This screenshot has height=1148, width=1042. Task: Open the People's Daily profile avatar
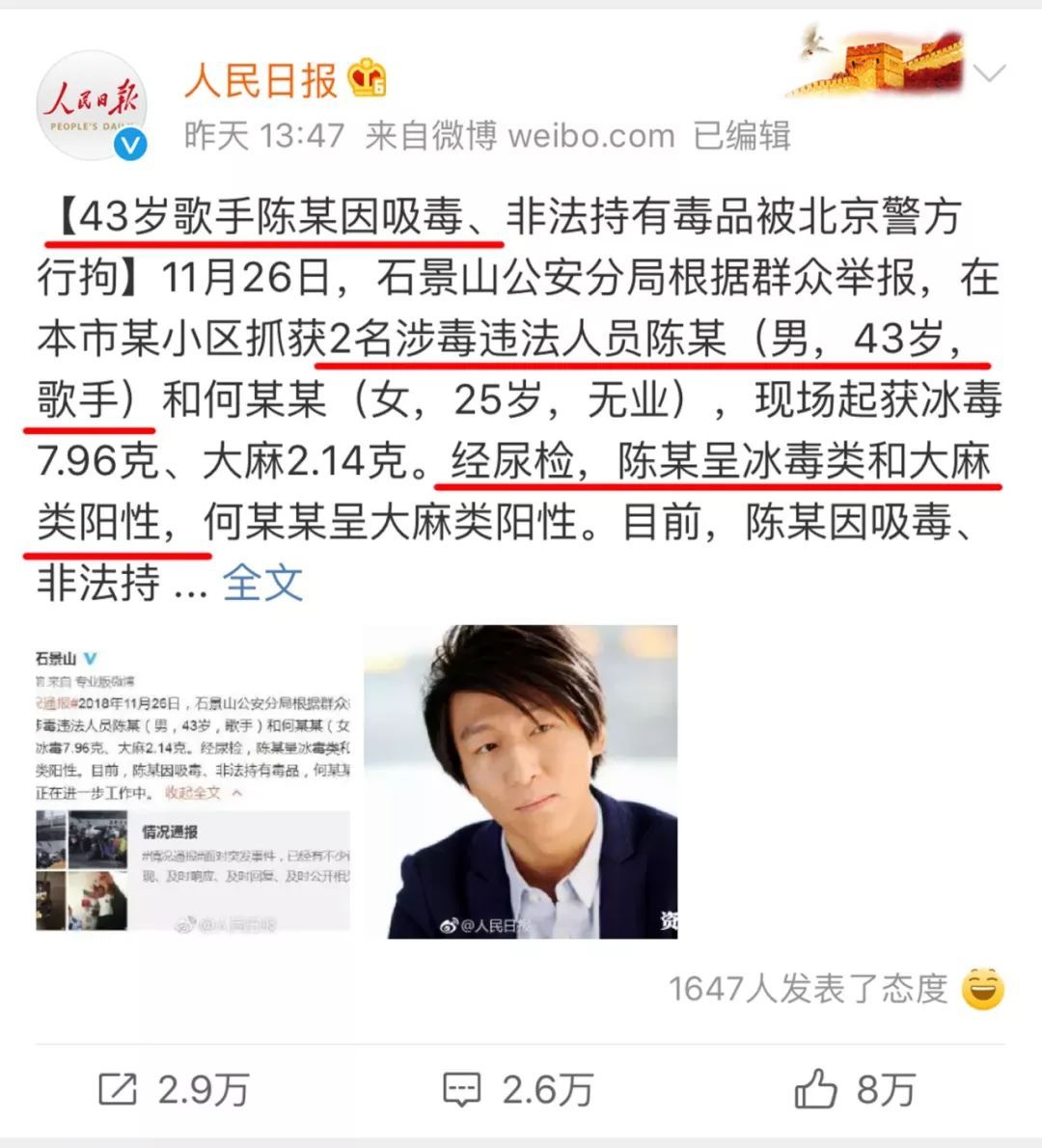(93, 106)
